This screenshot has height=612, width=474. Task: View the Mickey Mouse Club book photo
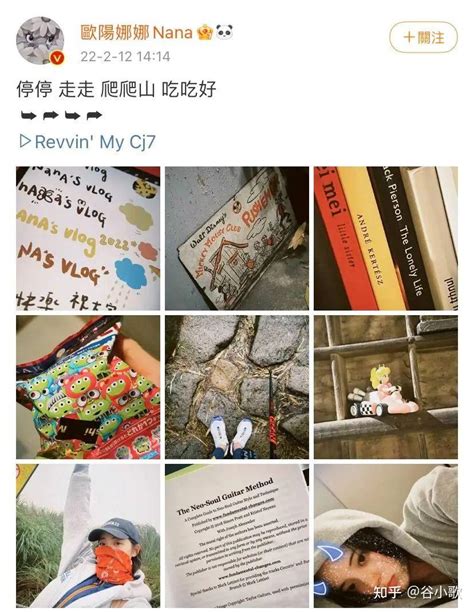tap(237, 238)
